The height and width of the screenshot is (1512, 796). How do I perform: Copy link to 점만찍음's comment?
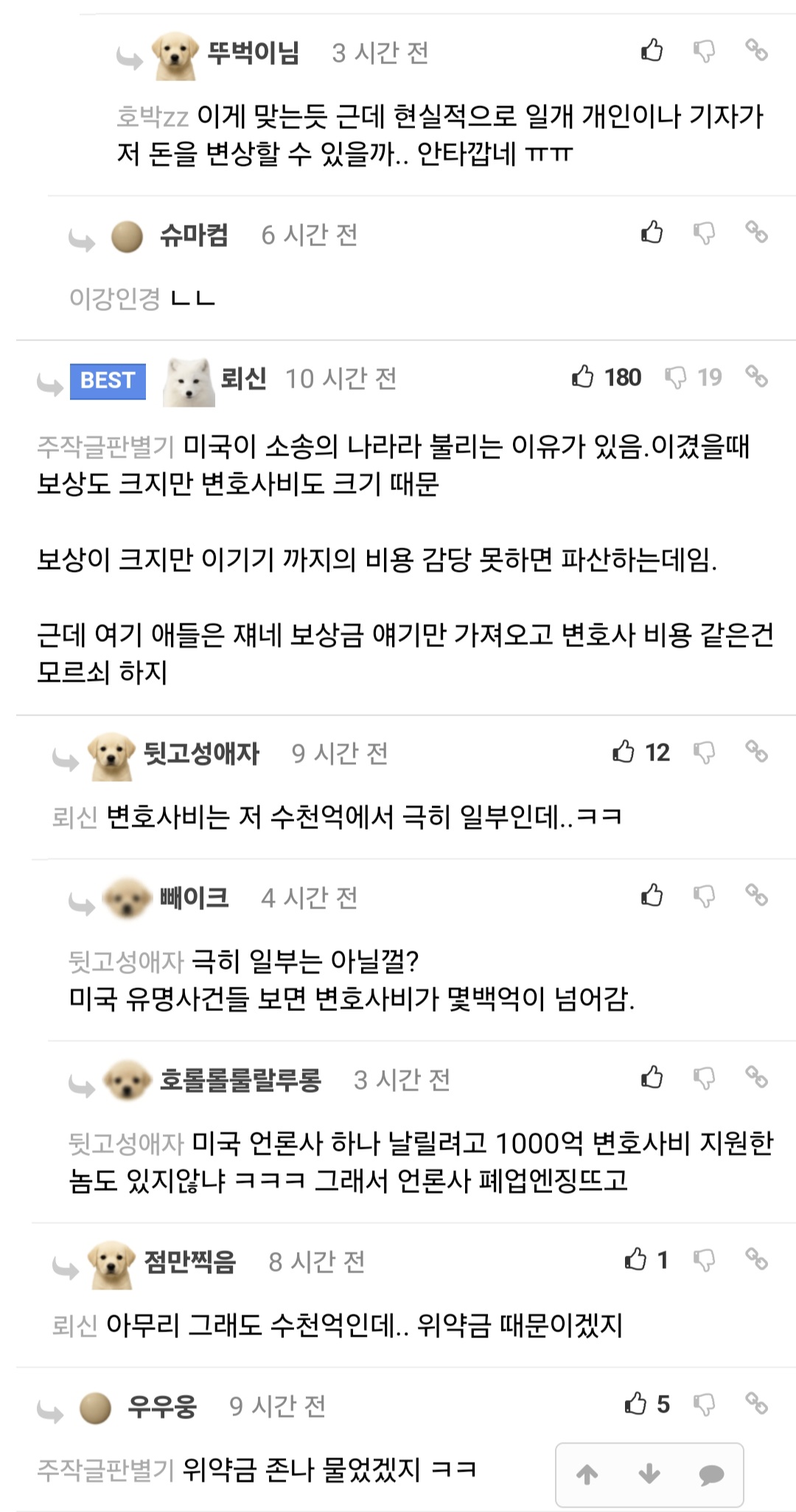(x=756, y=1259)
